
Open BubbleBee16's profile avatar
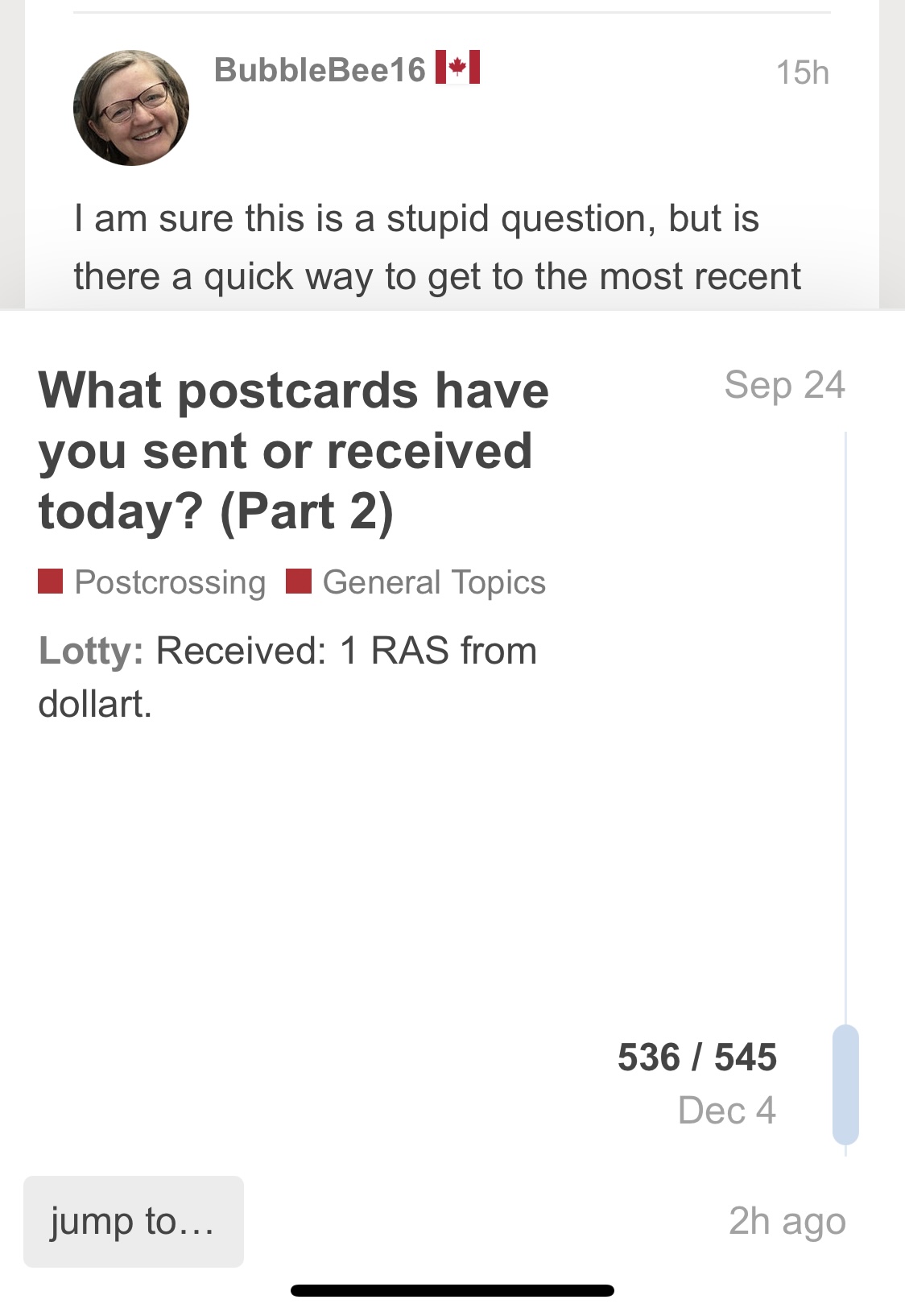pyautogui.click(x=131, y=108)
